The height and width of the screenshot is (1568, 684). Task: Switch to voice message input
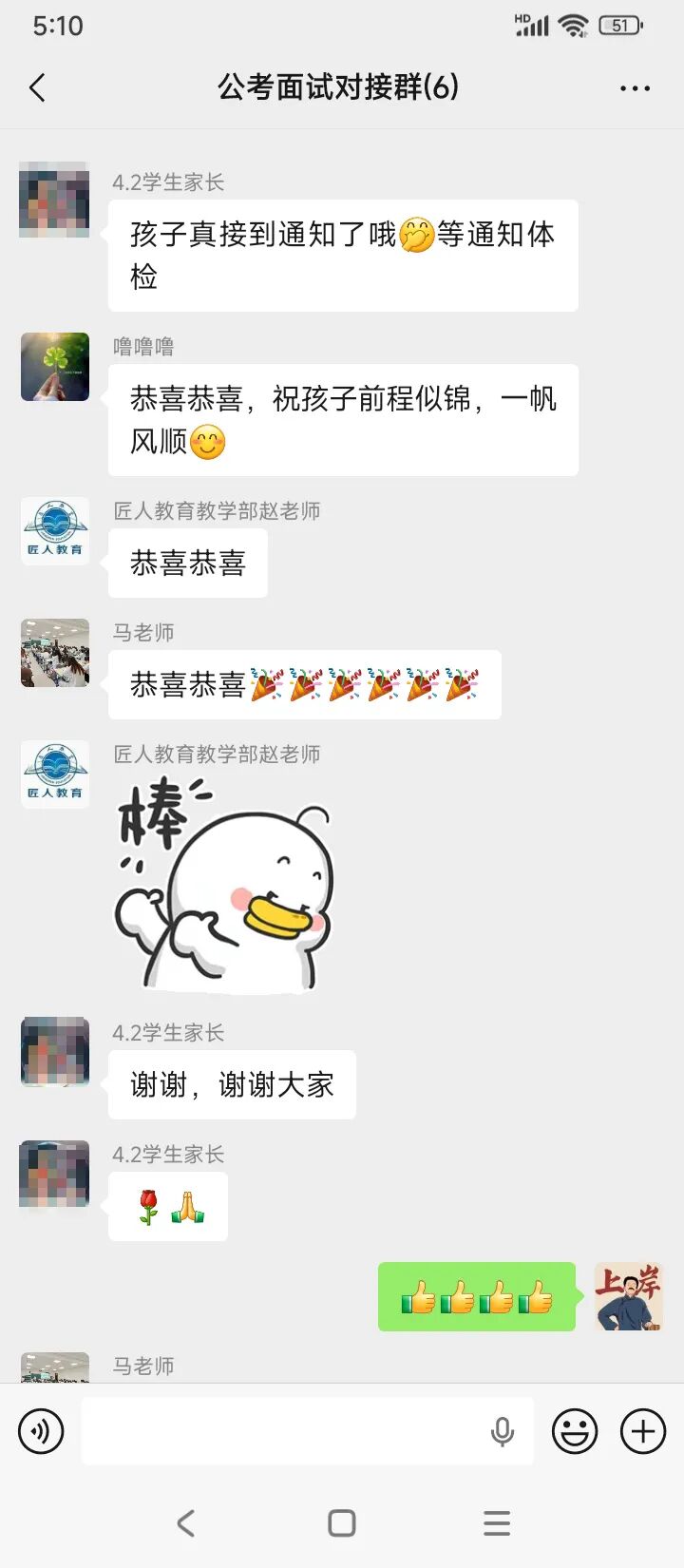click(x=42, y=1431)
